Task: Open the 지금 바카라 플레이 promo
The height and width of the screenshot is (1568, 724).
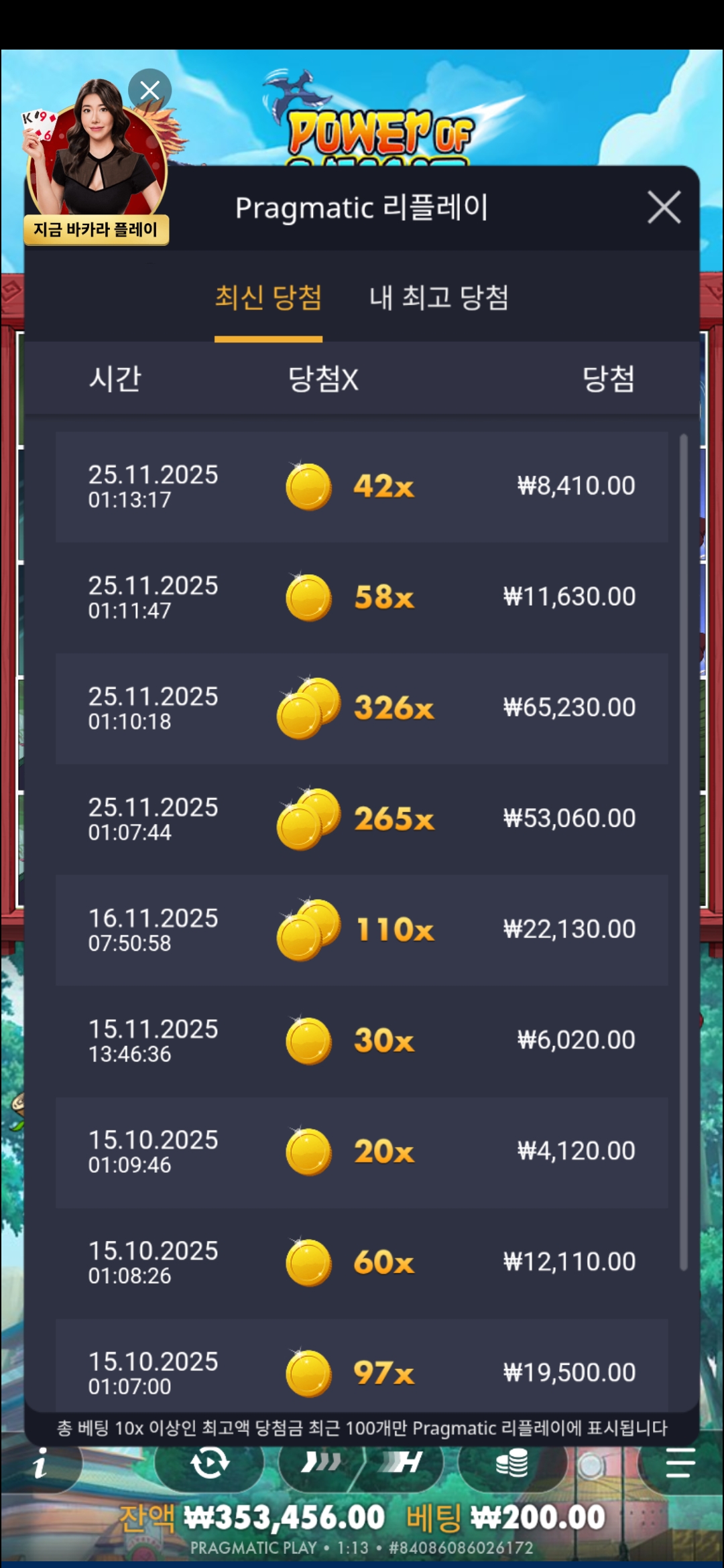Action: click(96, 230)
